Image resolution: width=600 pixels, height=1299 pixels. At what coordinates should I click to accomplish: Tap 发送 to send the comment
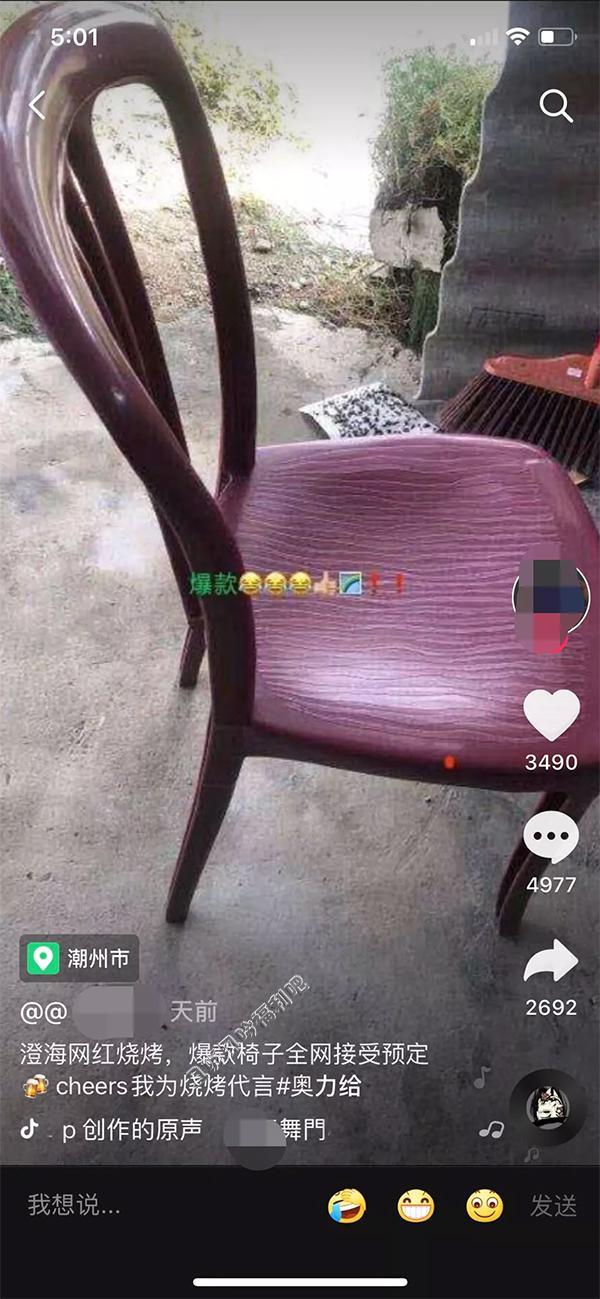click(x=553, y=1206)
